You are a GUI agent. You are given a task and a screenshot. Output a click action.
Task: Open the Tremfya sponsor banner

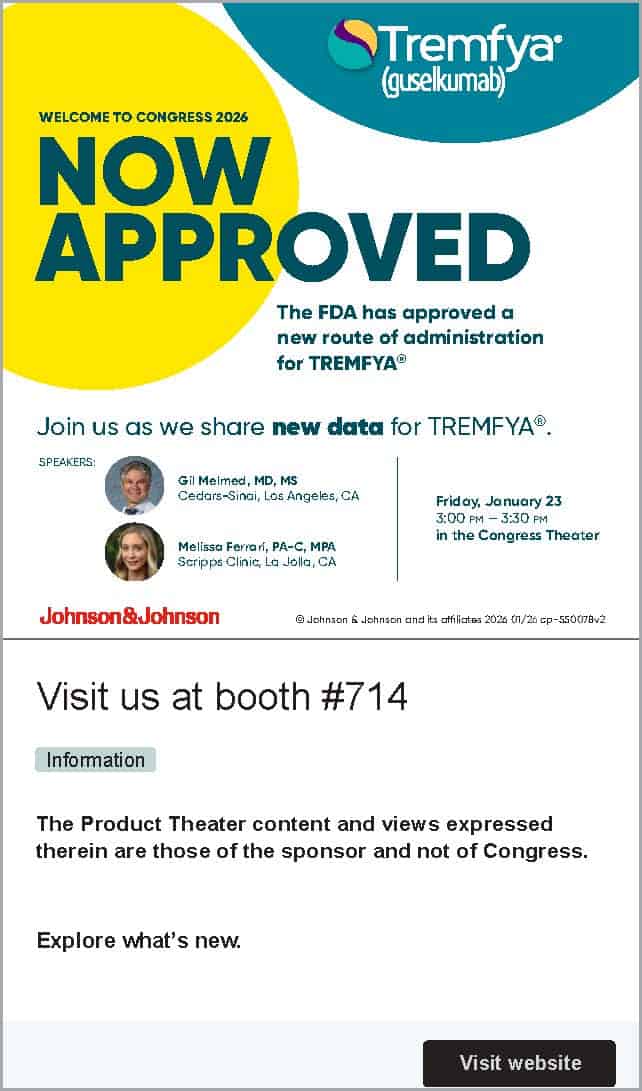(x=320, y=320)
